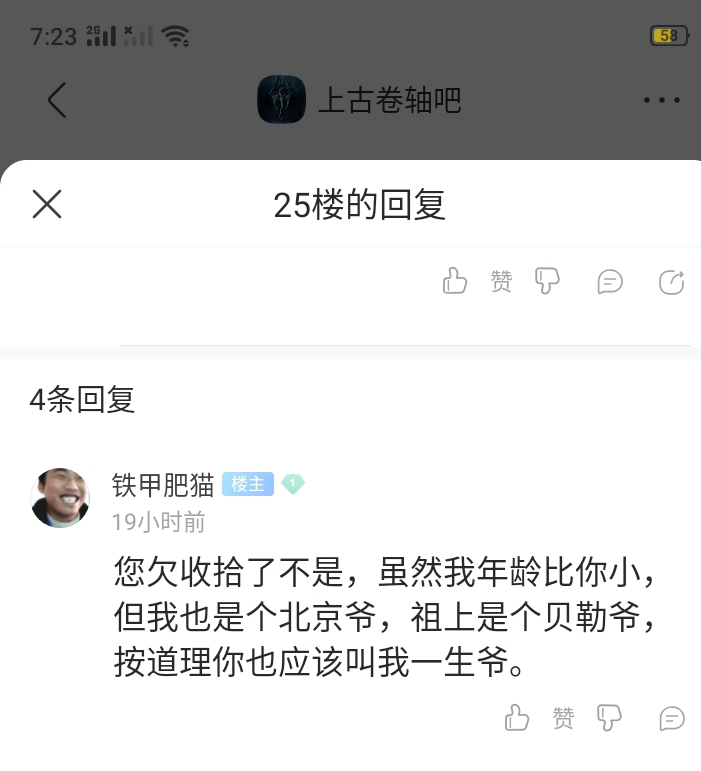Dislike the 25楼 post via thumbs-down

[x=547, y=281]
